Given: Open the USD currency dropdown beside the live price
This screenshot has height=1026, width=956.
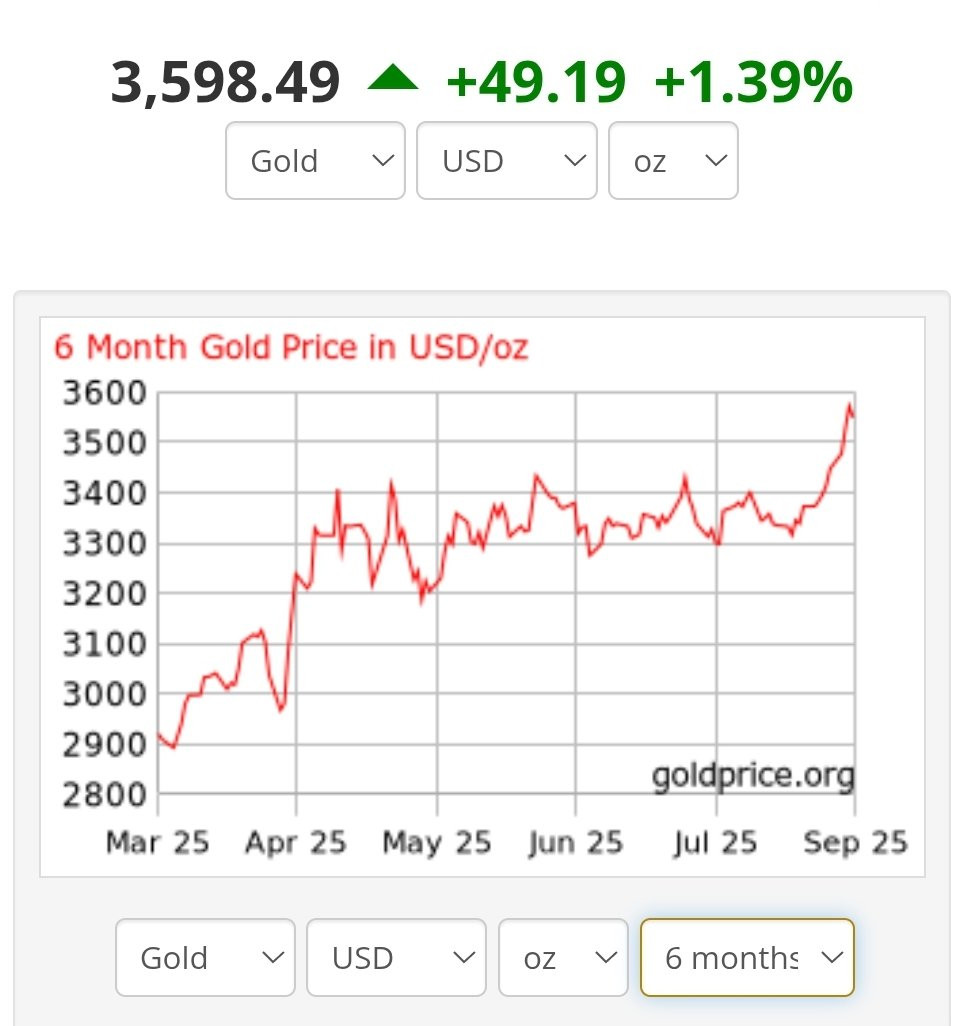Looking at the screenshot, I should [506, 161].
